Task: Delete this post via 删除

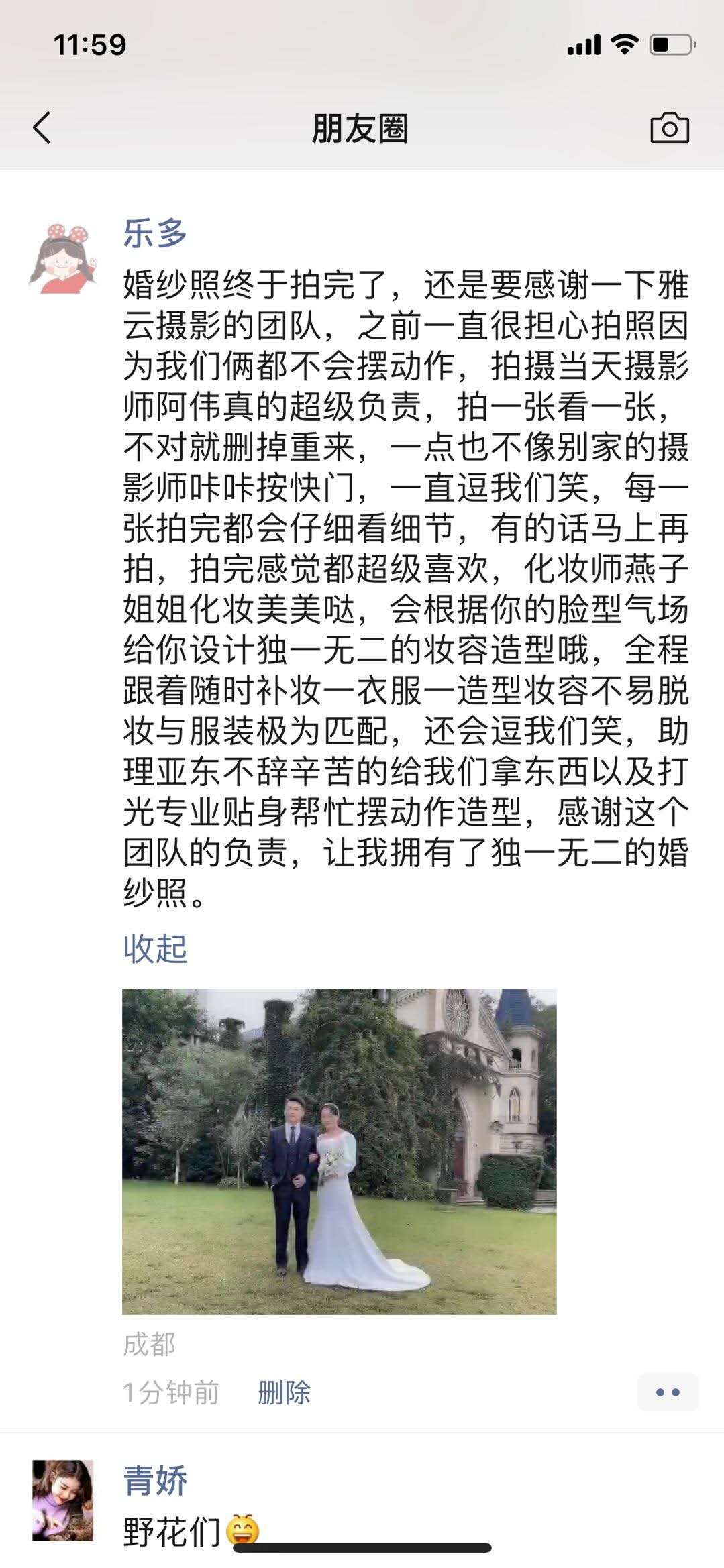Action: pyautogui.click(x=284, y=1393)
